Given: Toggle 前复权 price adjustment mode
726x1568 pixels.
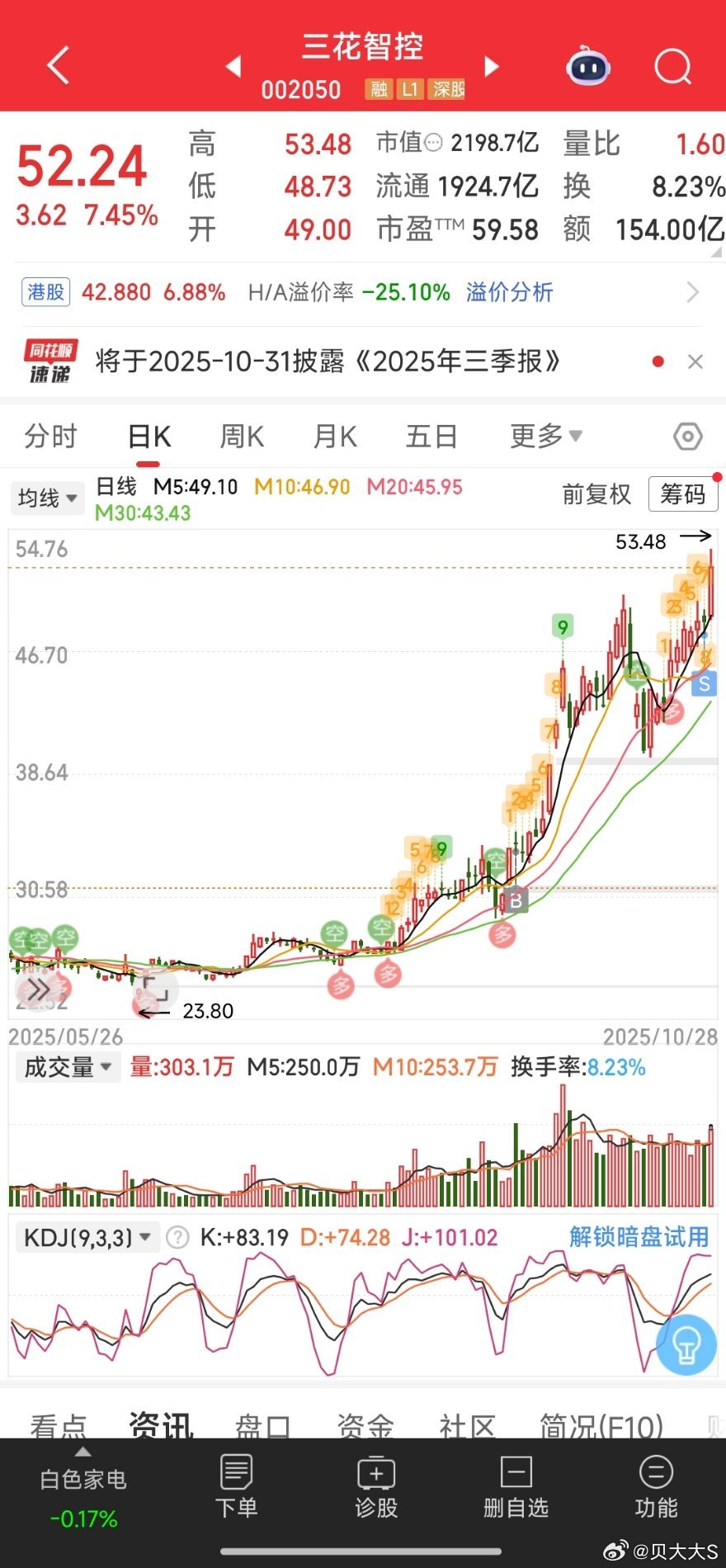Looking at the screenshot, I should pyautogui.click(x=596, y=494).
